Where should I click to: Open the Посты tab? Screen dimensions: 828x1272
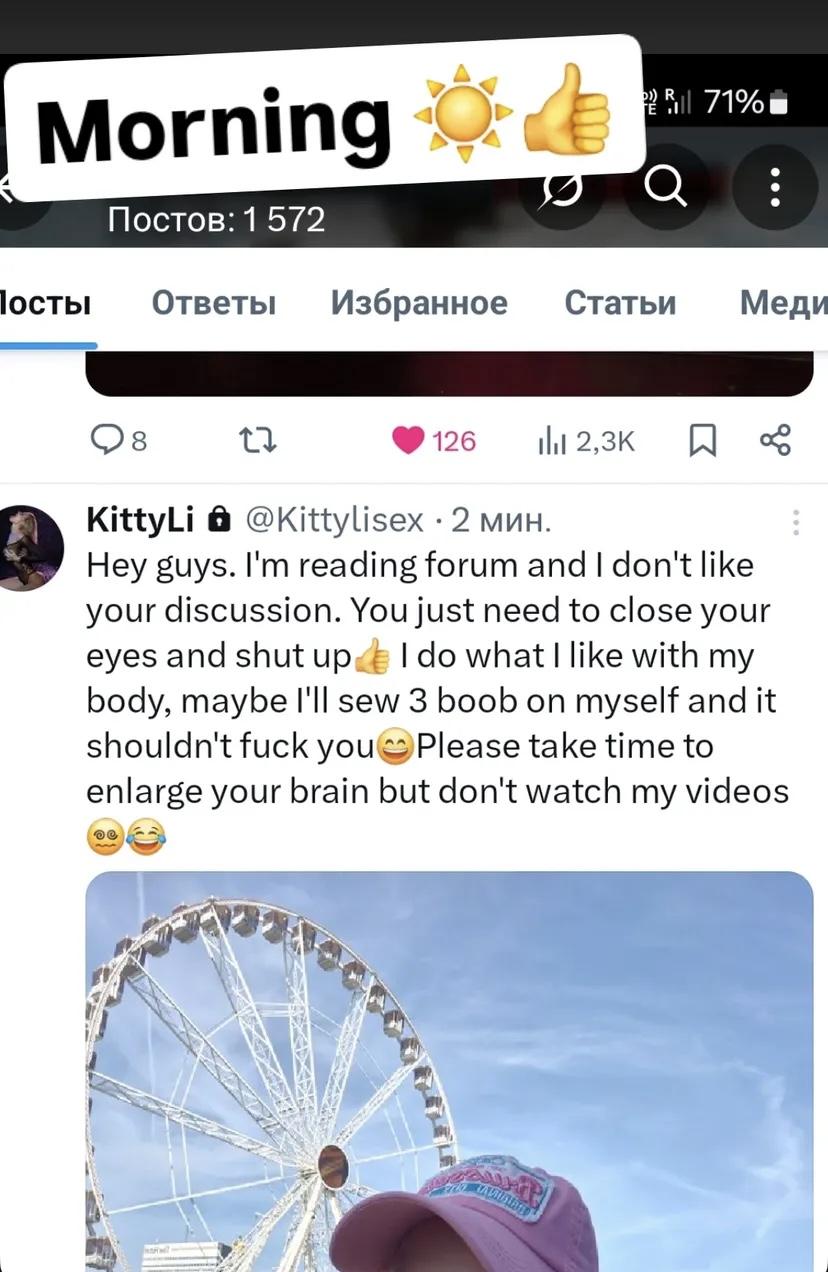coord(45,302)
